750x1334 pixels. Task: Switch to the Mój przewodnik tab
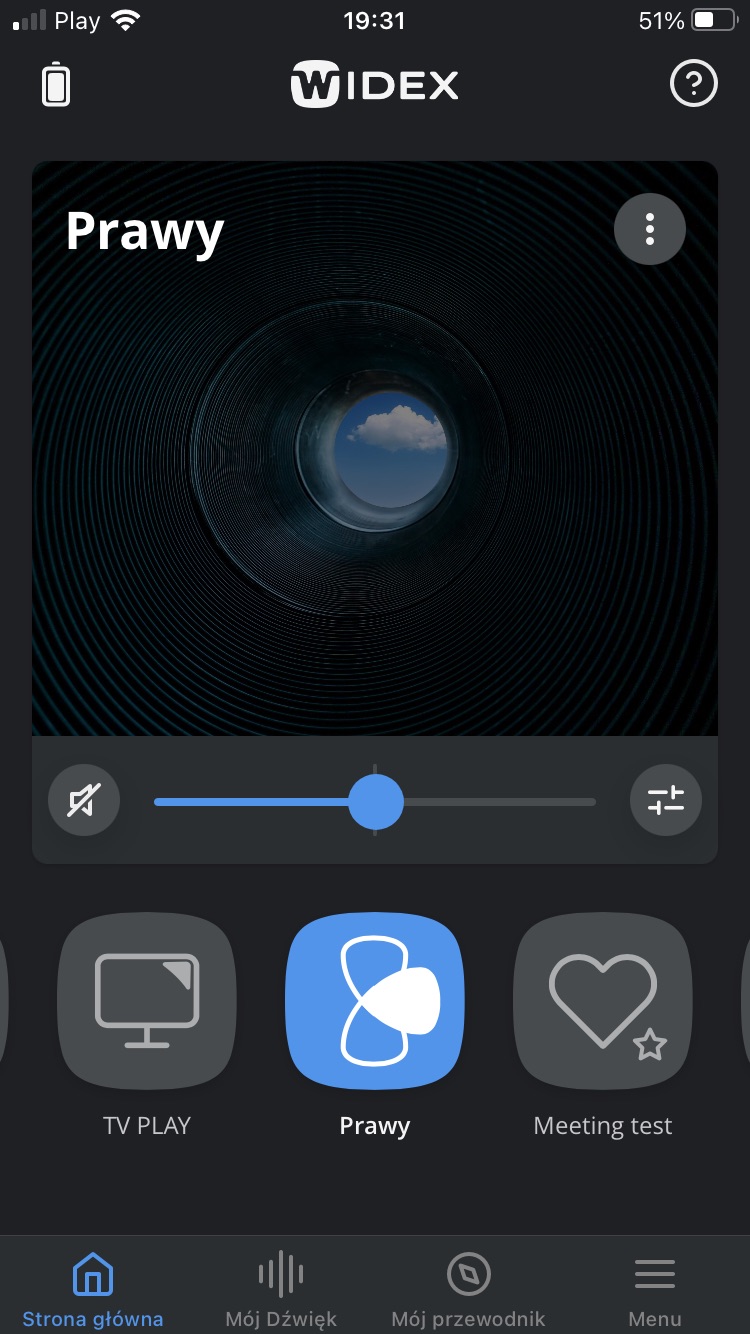(468, 1288)
